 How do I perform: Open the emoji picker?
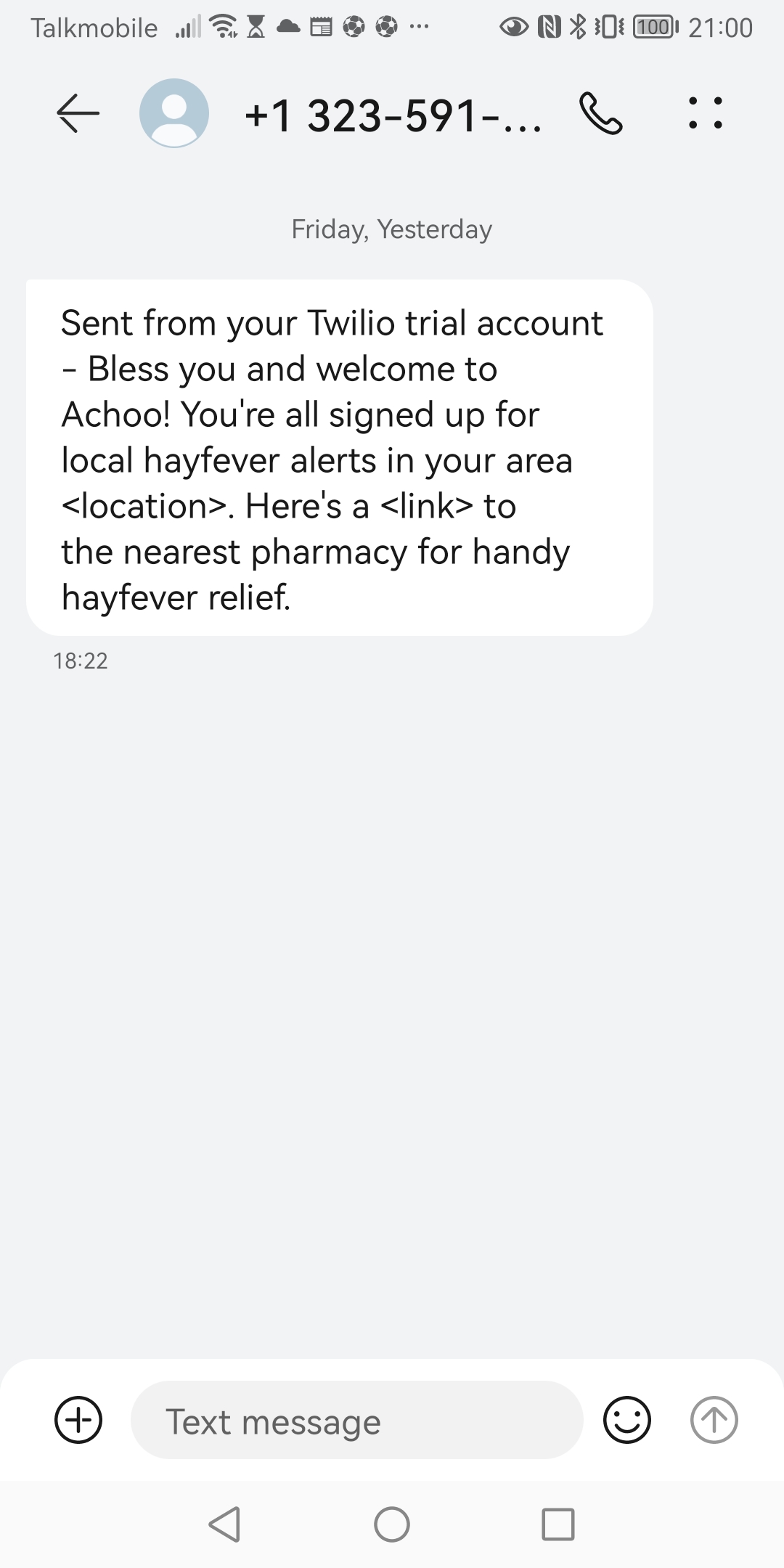point(626,1420)
